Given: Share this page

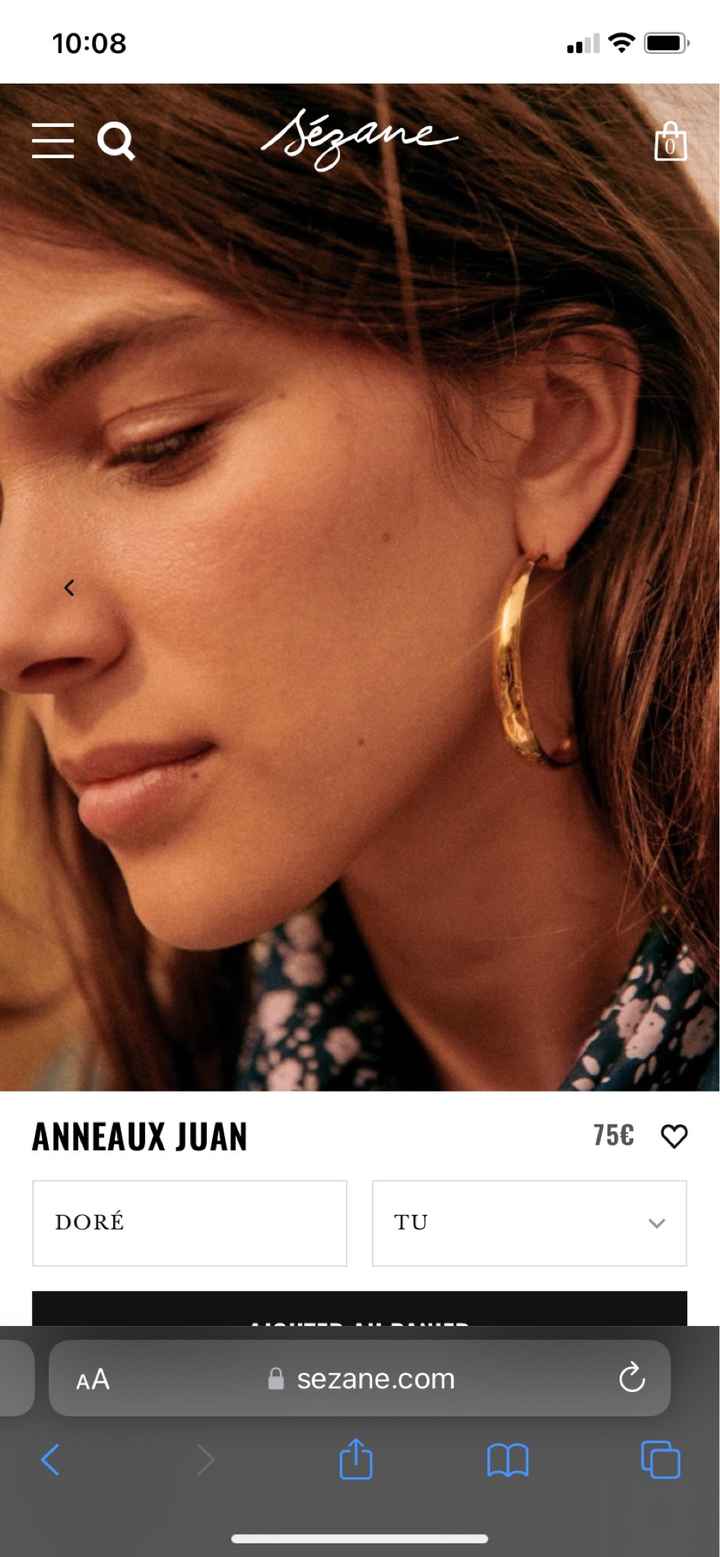Looking at the screenshot, I should pyautogui.click(x=355, y=1461).
